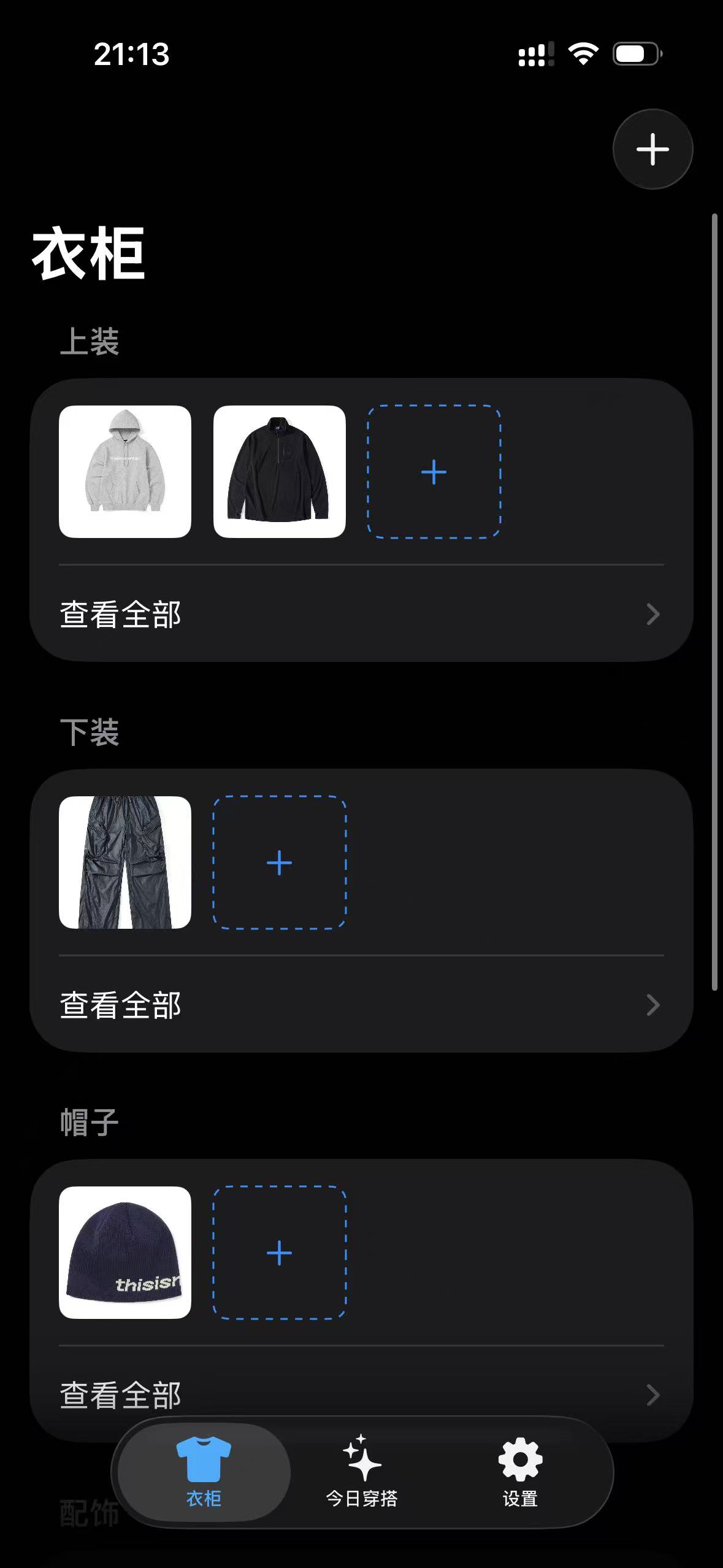Screen dimensions: 723x1568
Task: Tap the dashed plus tile in 下装 section
Action: click(279, 863)
